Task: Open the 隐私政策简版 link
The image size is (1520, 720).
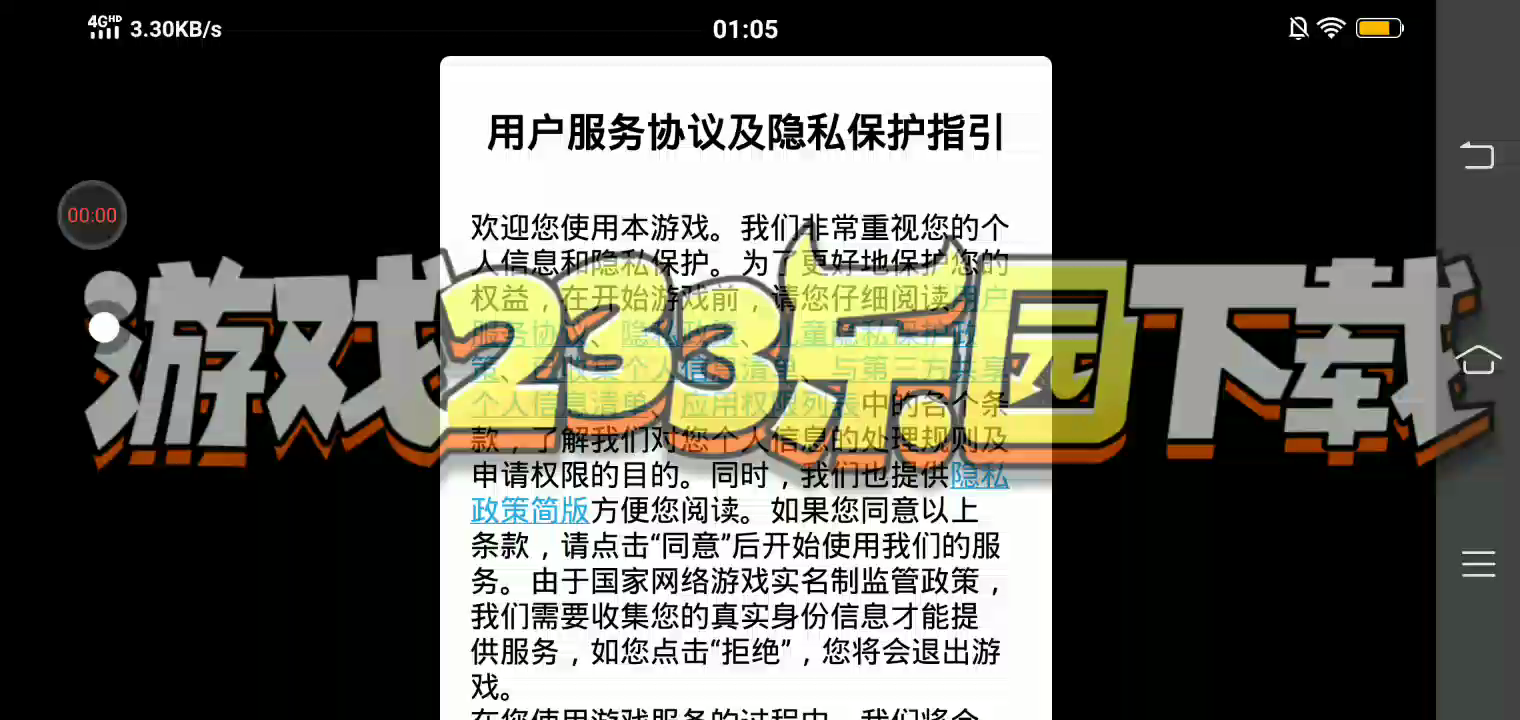Action: pyautogui.click(x=530, y=510)
